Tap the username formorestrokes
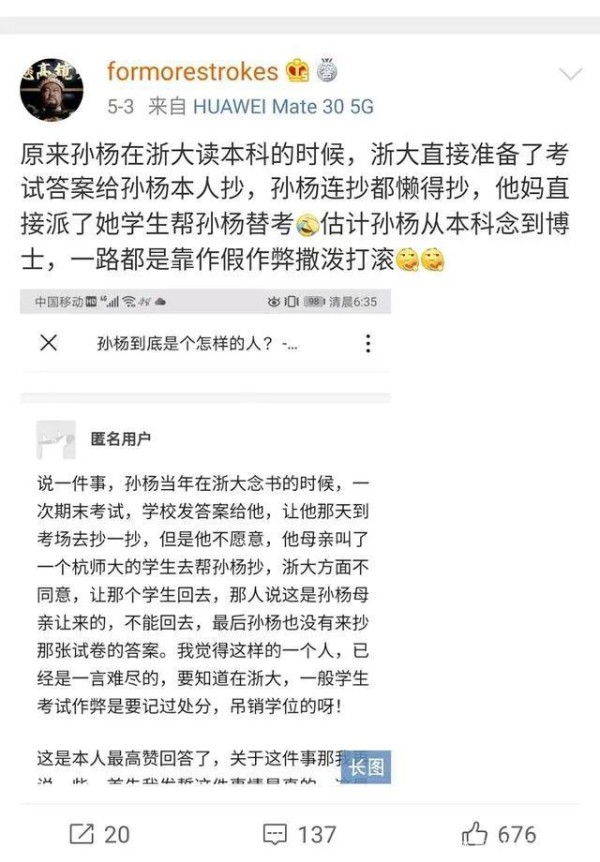The height and width of the screenshot is (862, 600). pyautogui.click(x=191, y=72)
